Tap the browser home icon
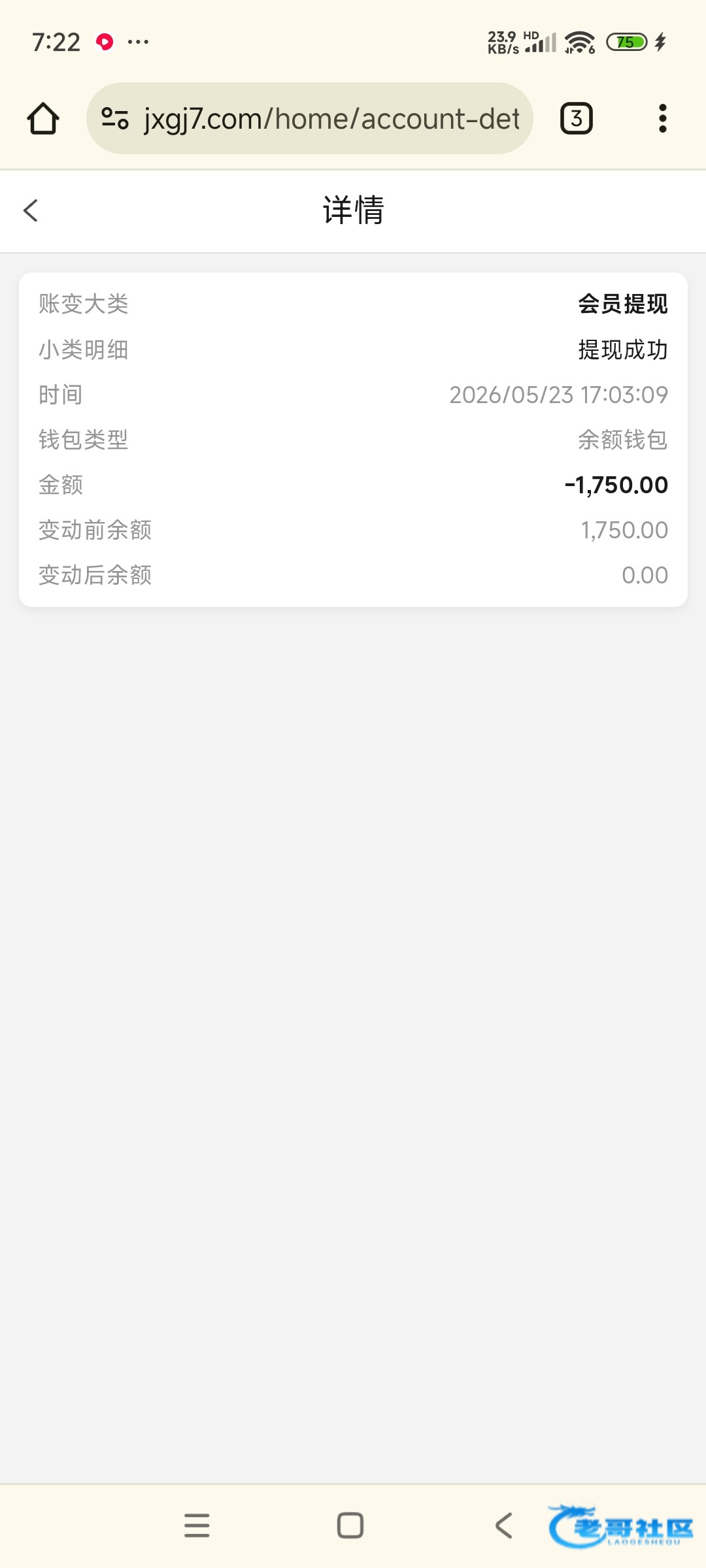Screen dimensions: 706x1568 (x=43, y=119)
